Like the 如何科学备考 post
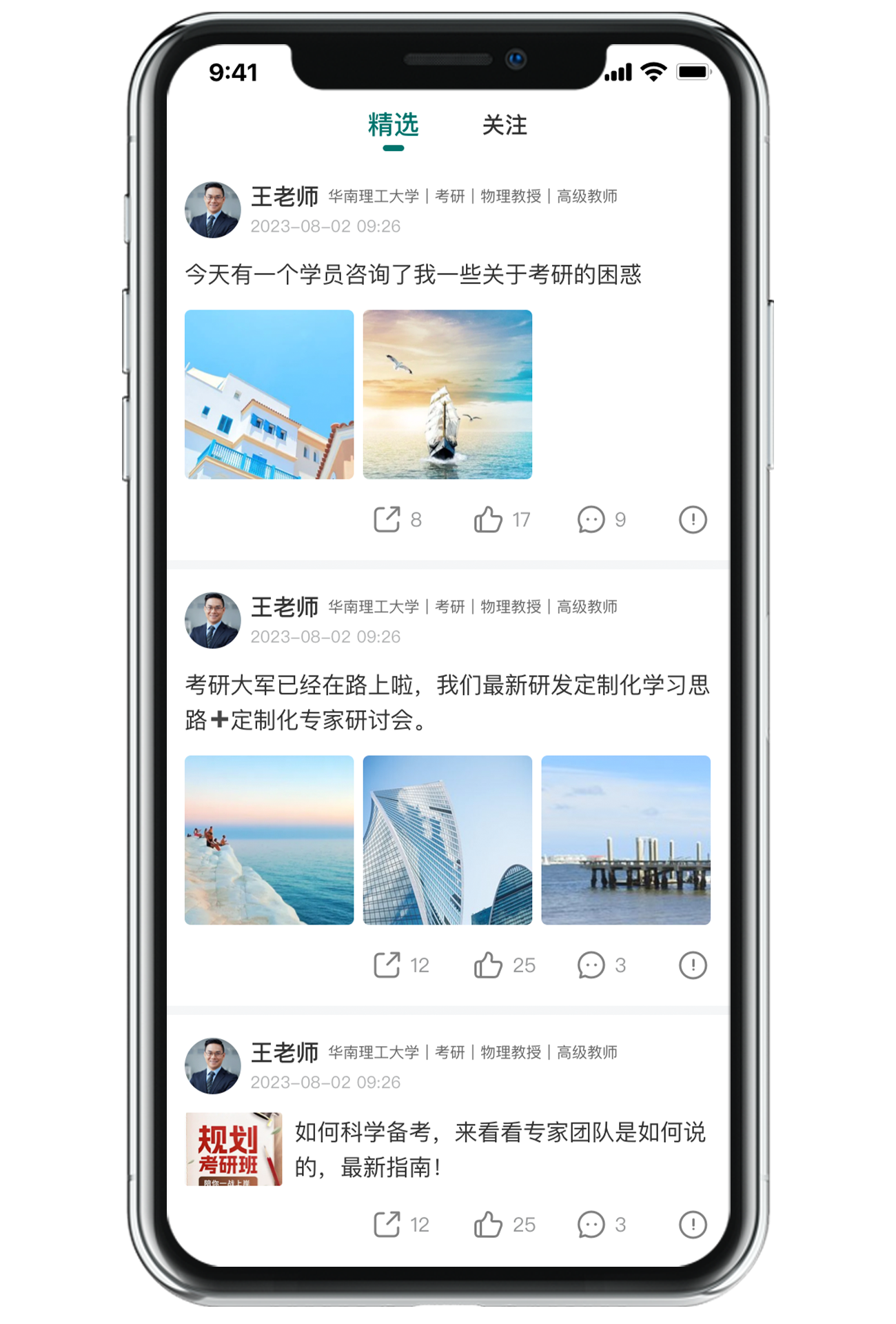 (x=489, y=1225)
